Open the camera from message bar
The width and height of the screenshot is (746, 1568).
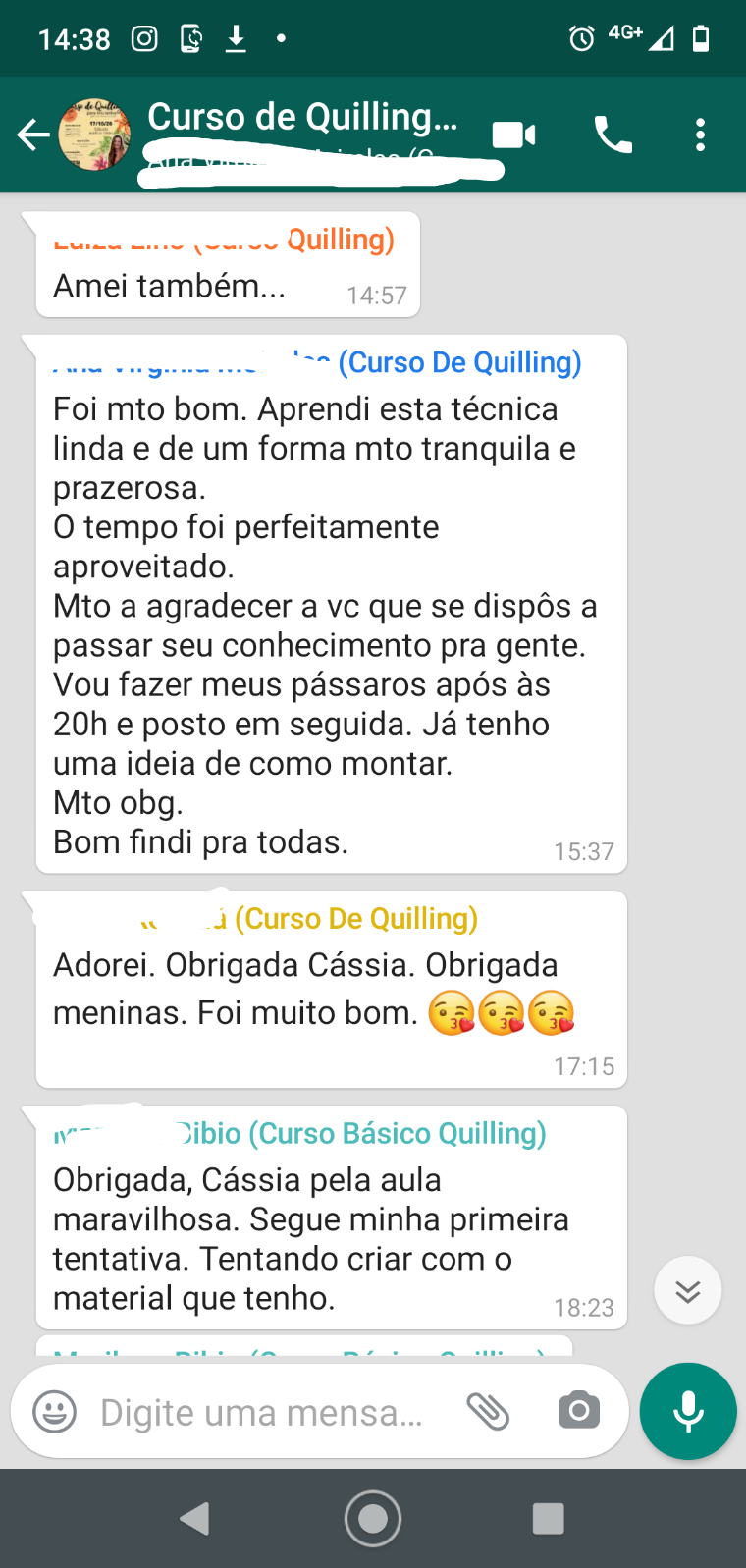pyautogui.click(x=579, y=1411)
